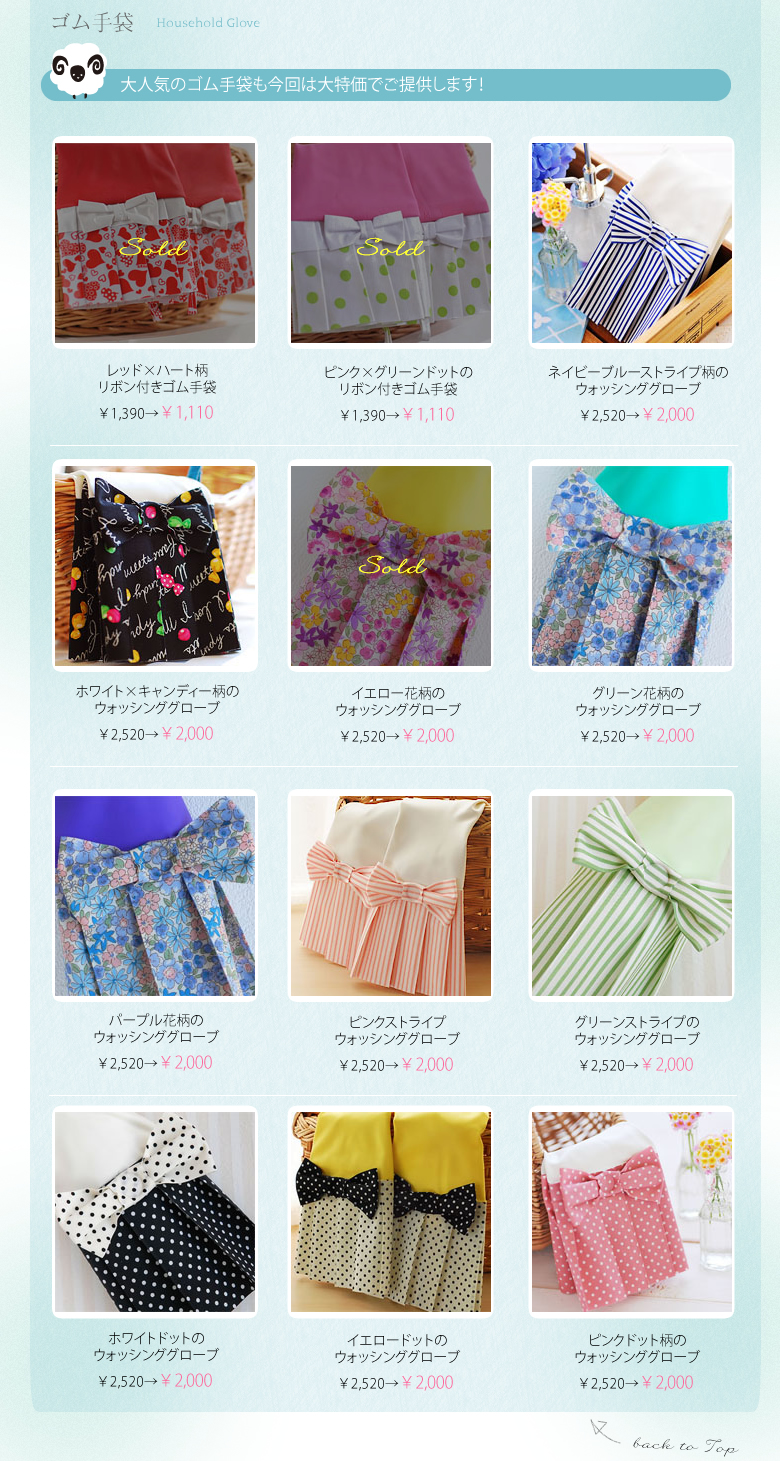Open the green stripe washing glove

632,896
